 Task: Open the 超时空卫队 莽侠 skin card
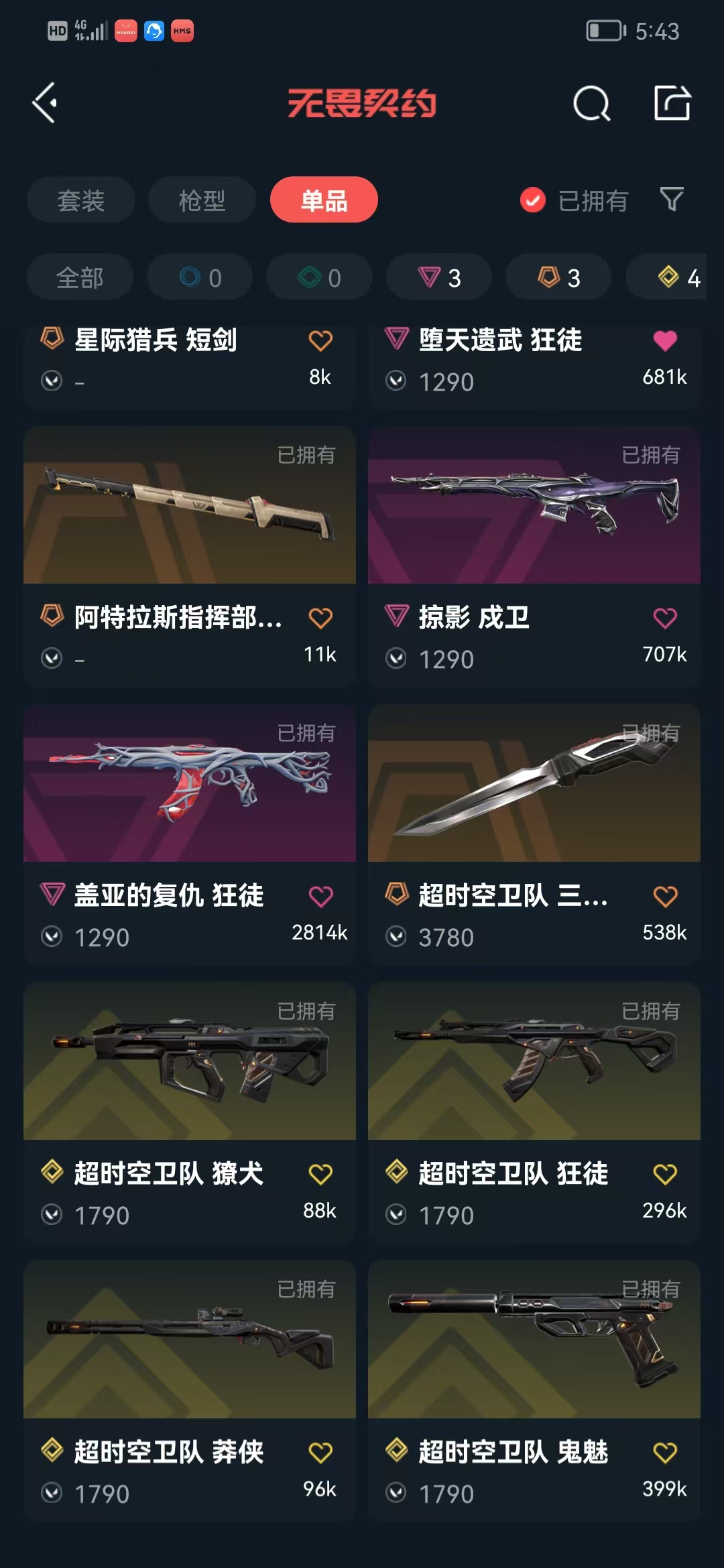189,1340
